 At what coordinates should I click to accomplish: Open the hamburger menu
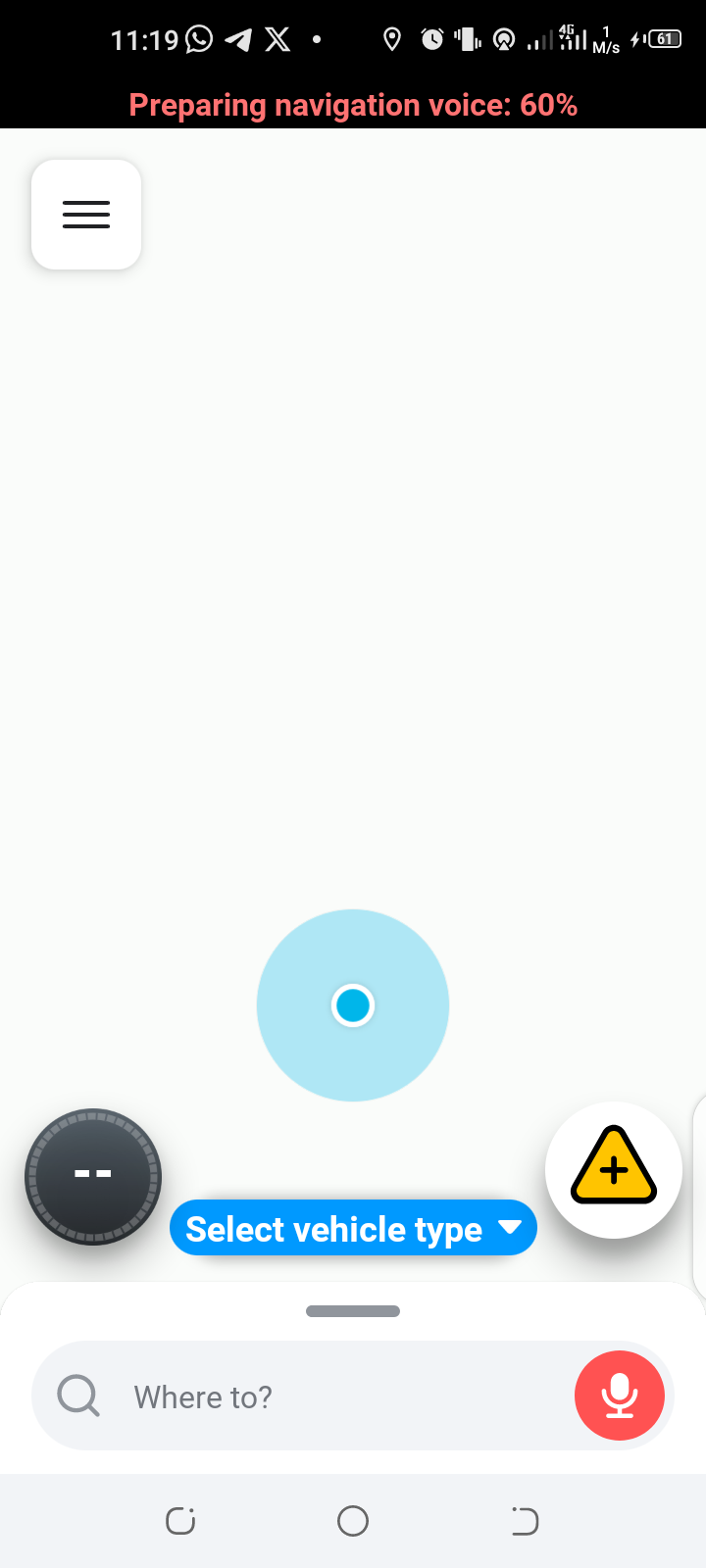[x=86, y=214]
